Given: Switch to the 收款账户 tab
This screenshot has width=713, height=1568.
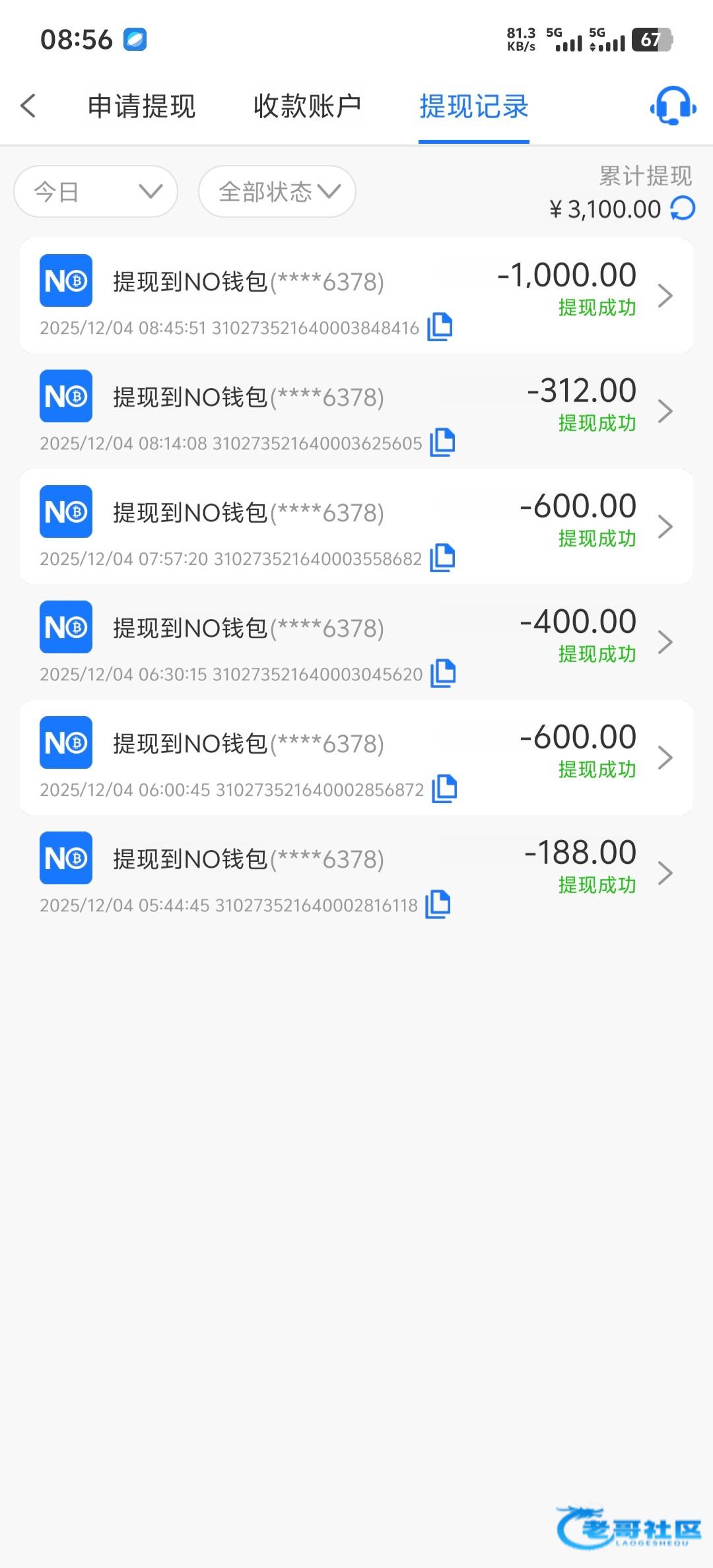Looking at the screenshot, I should [307, 107].
